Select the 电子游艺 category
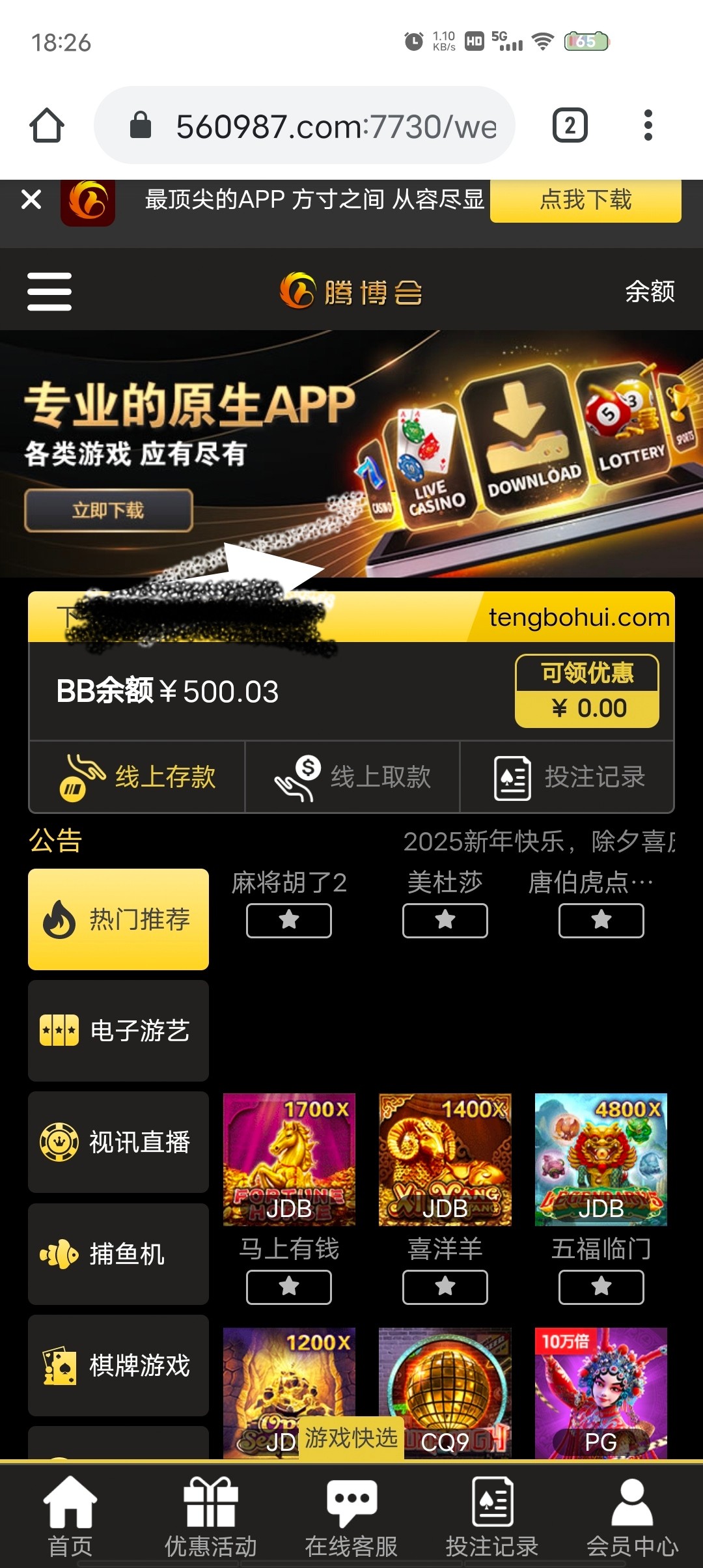Image resolution: width=703 pixels, height=1568 pixels. click(118, 1031)
